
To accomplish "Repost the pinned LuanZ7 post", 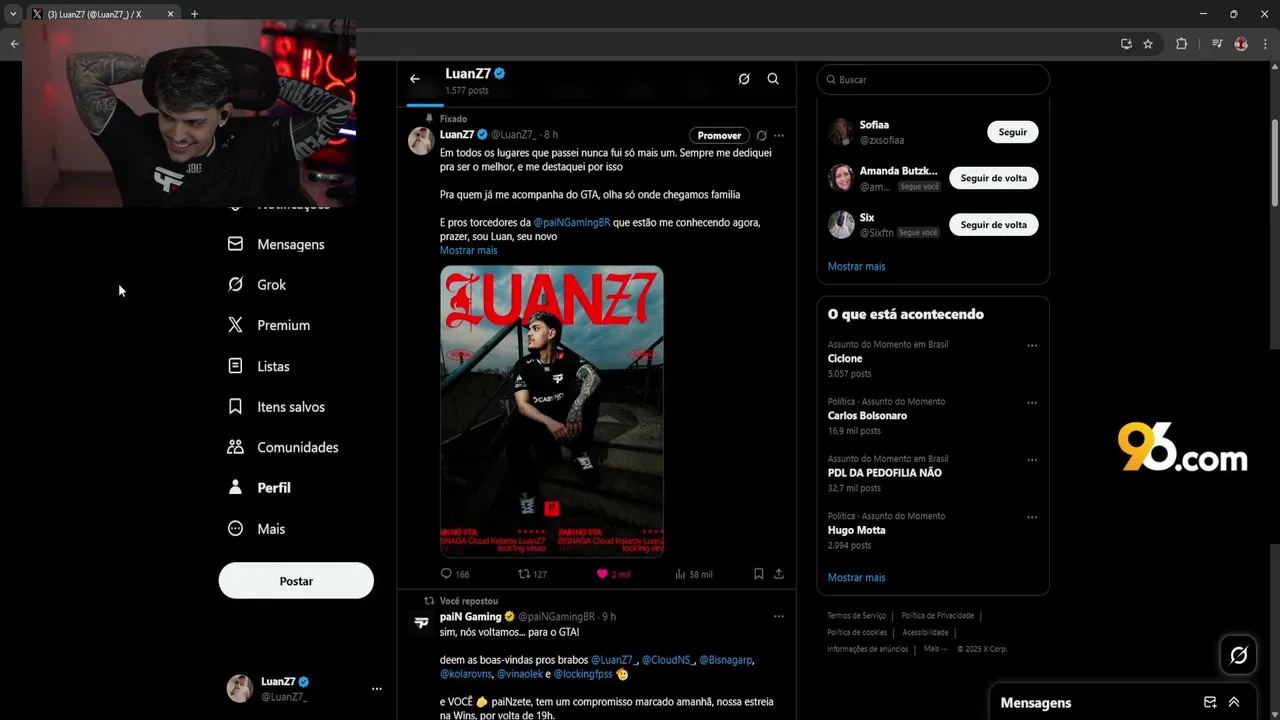I will coord(523,574).
